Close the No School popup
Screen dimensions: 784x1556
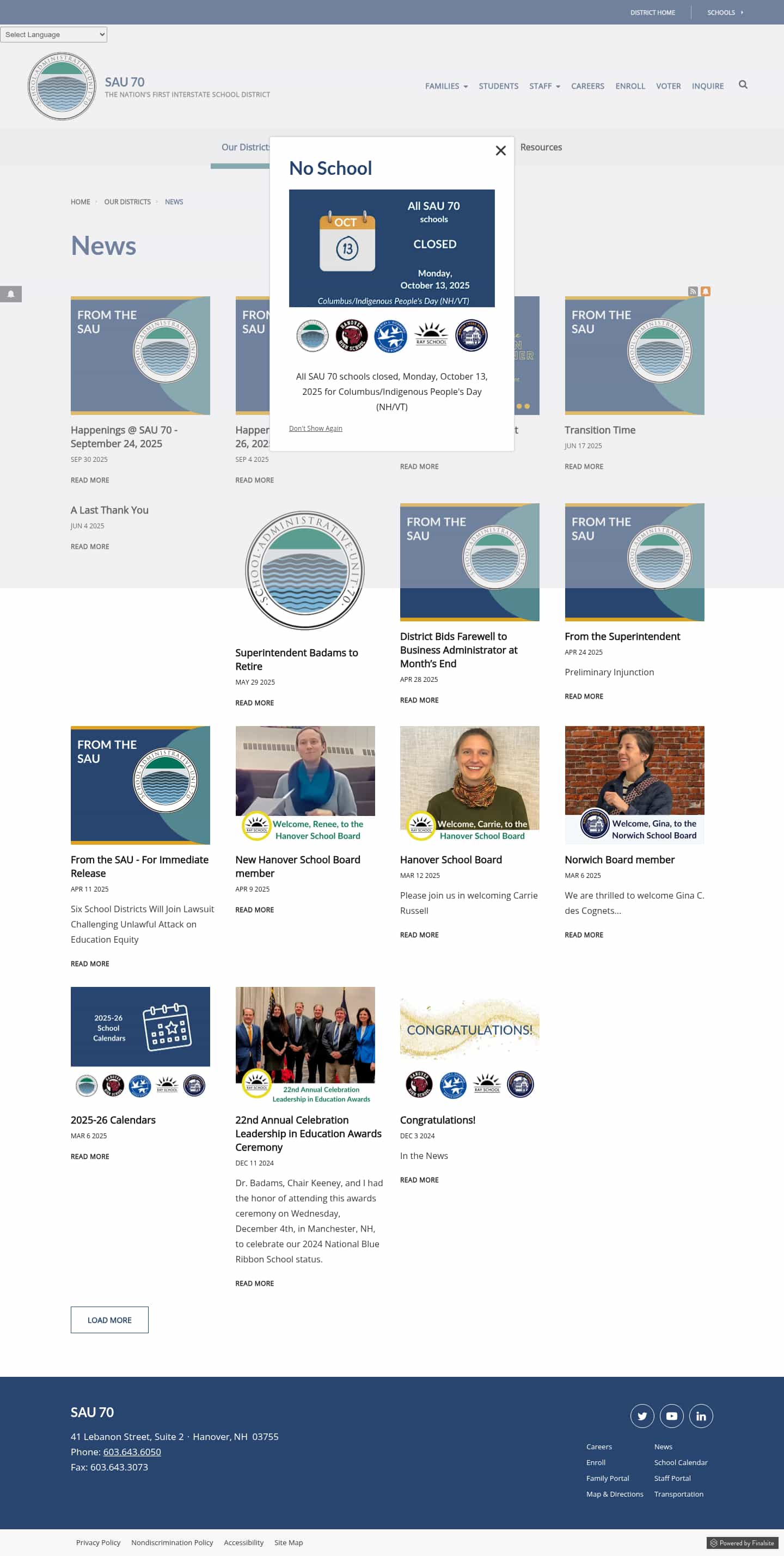(x=500, y=150)
